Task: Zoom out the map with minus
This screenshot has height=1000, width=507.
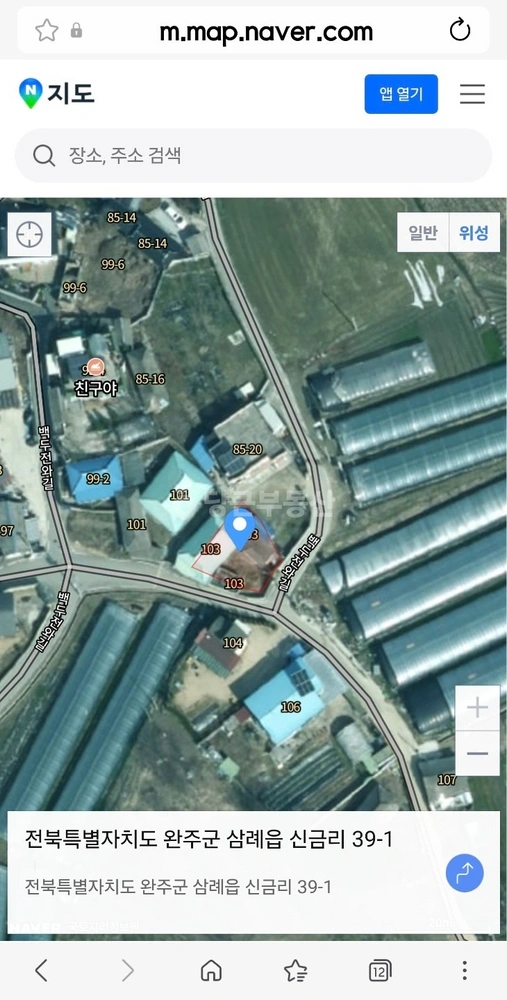Action: point(478,753)
